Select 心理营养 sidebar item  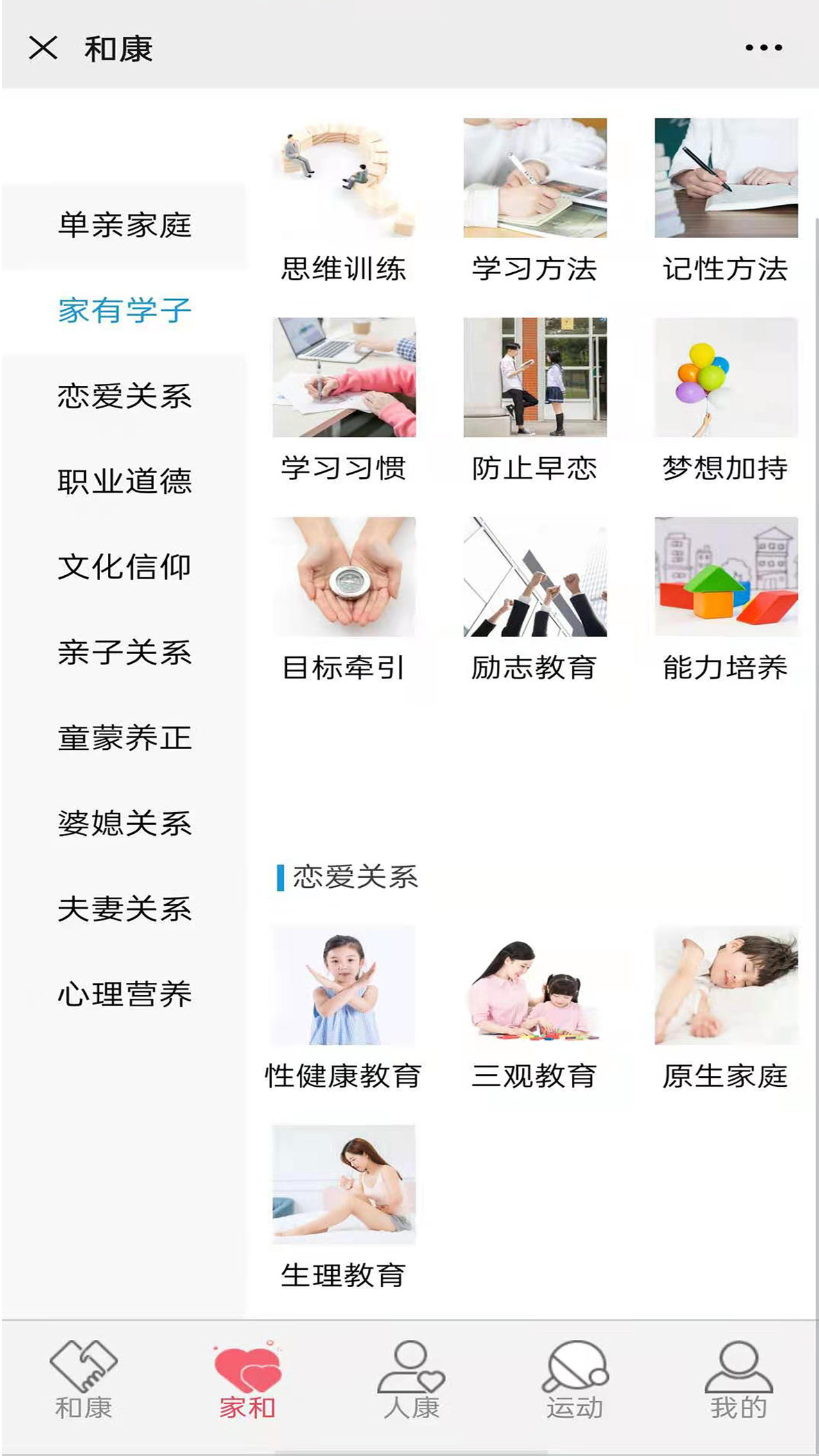point(125,994)
